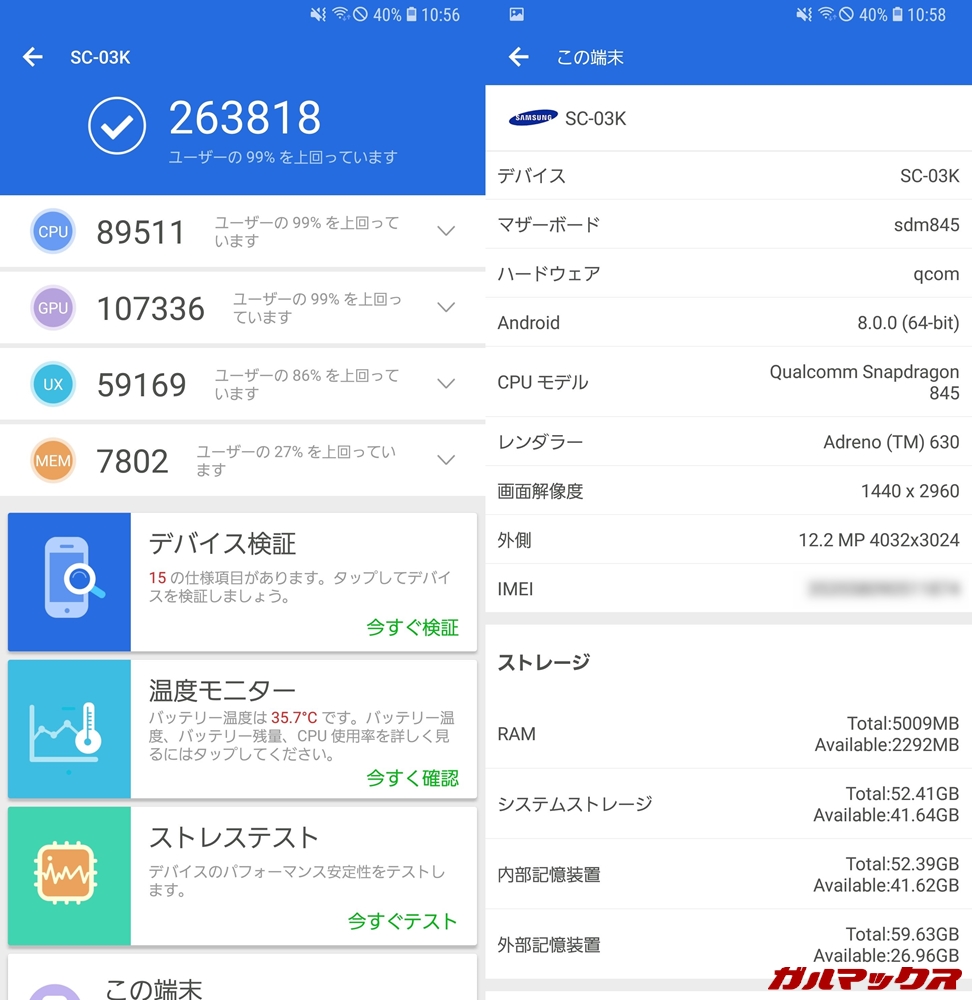Expand the GPU score details
This screenshot has width=972, height=1000.
(446, 308)
